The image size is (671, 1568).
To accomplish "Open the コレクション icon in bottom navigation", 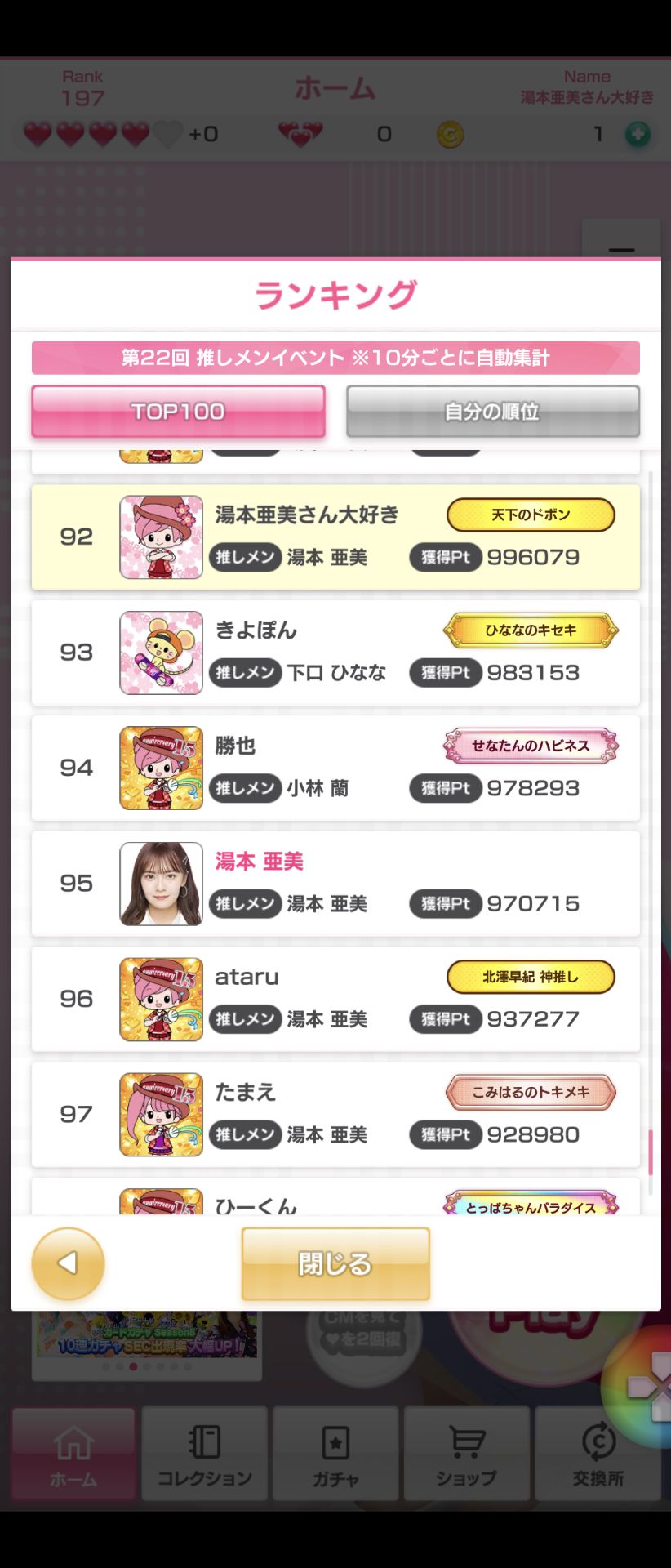I will pyautogui.click(x=204, y=1454).
